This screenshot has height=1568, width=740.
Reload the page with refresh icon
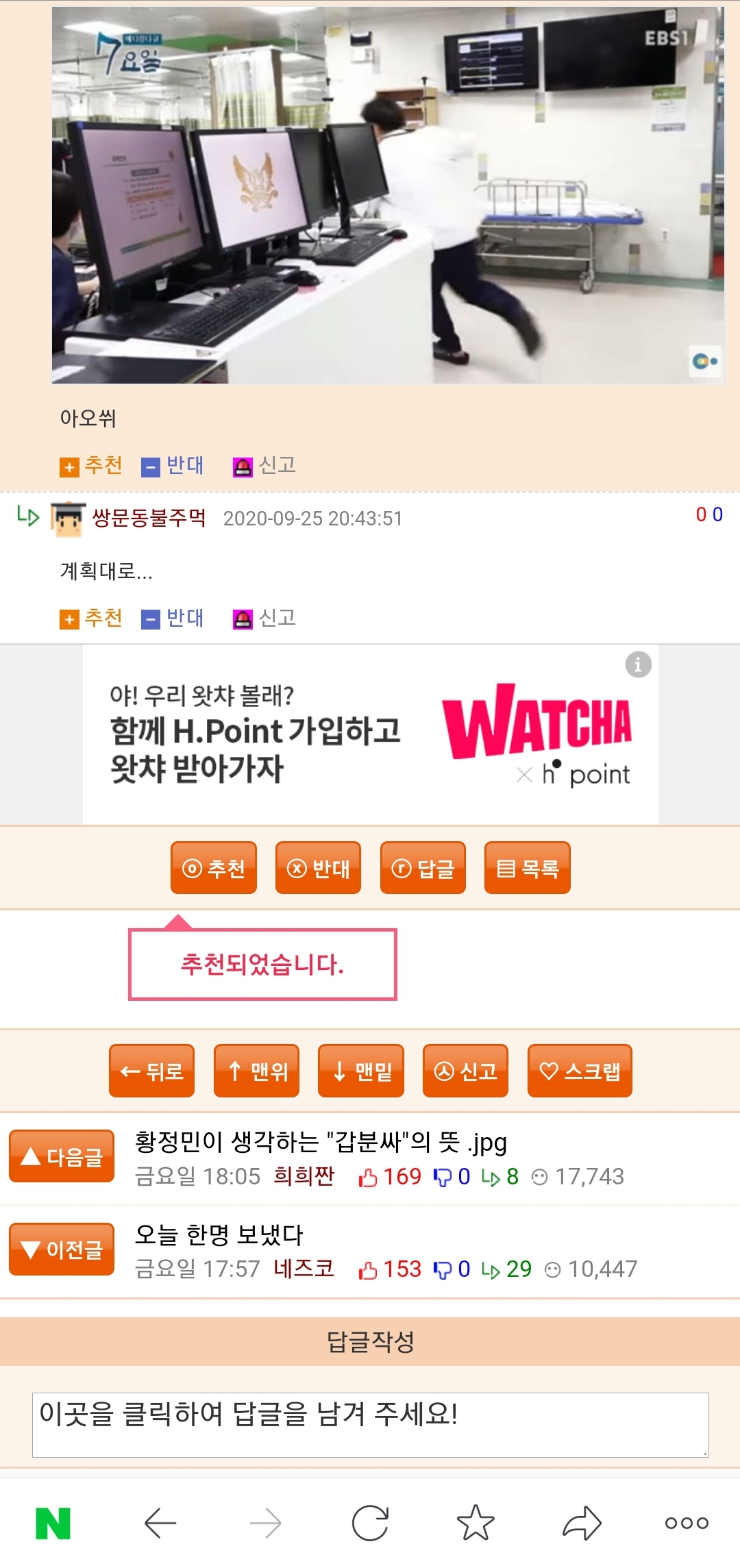(370, 1523)
